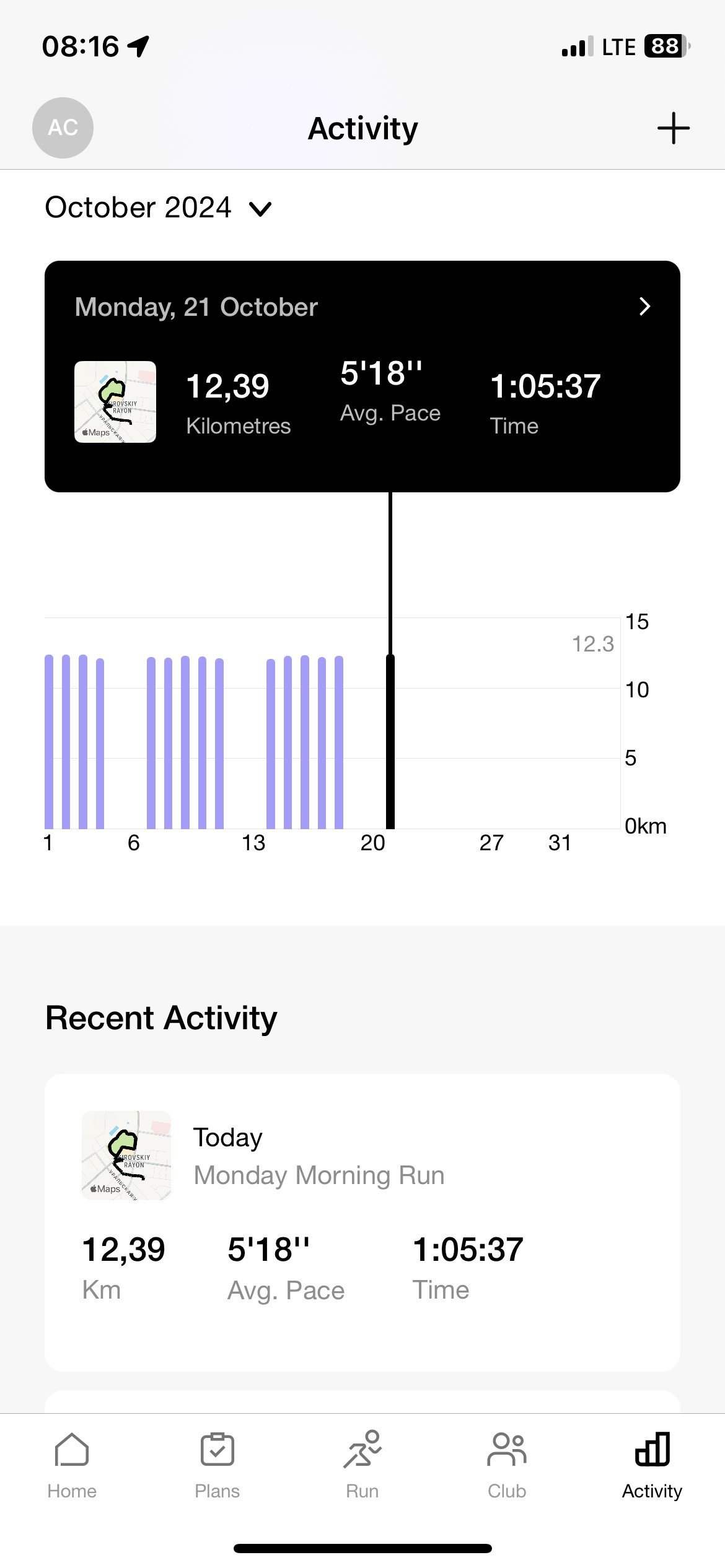
Task: Expand the October 2024 month picker
Action: point(159,207)
